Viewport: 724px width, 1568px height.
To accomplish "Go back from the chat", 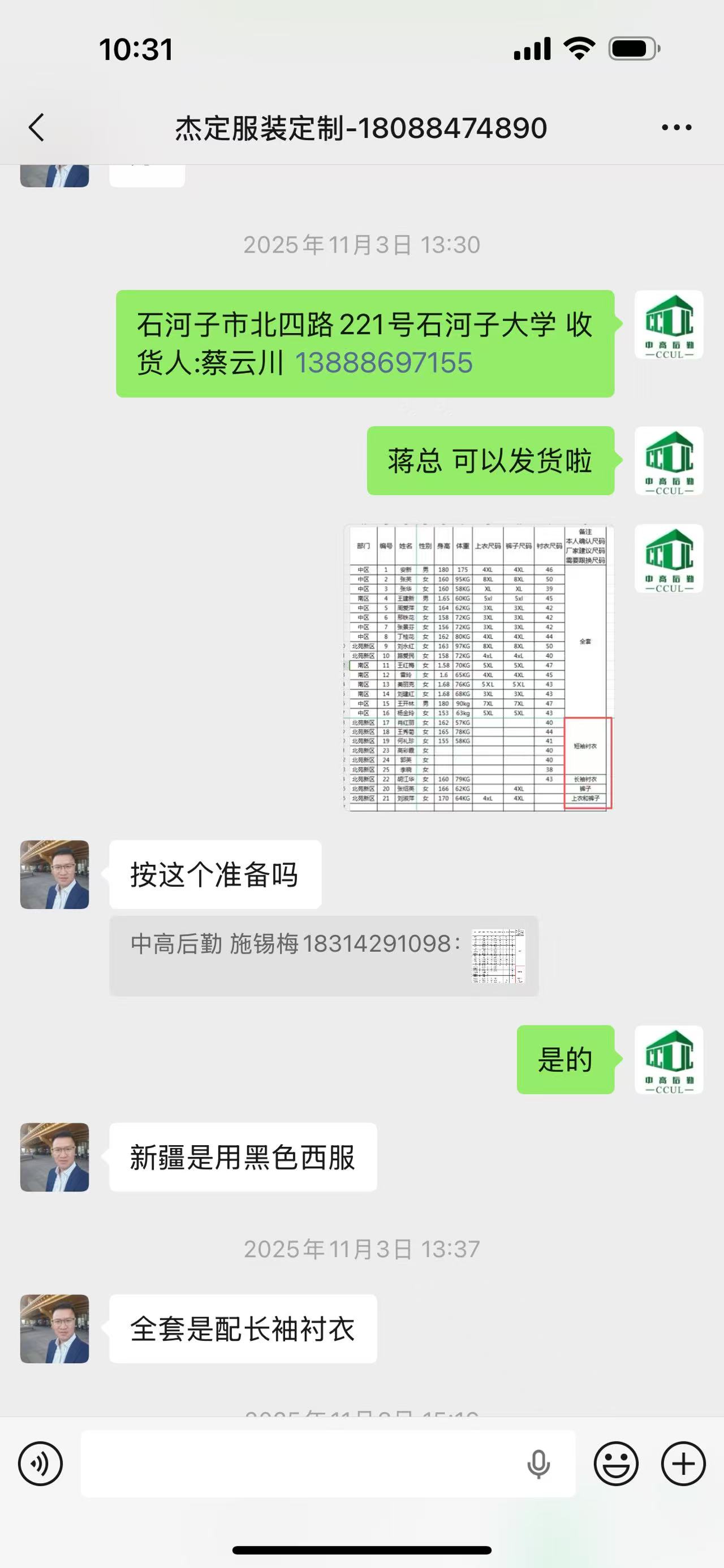I will pos(37,128).
